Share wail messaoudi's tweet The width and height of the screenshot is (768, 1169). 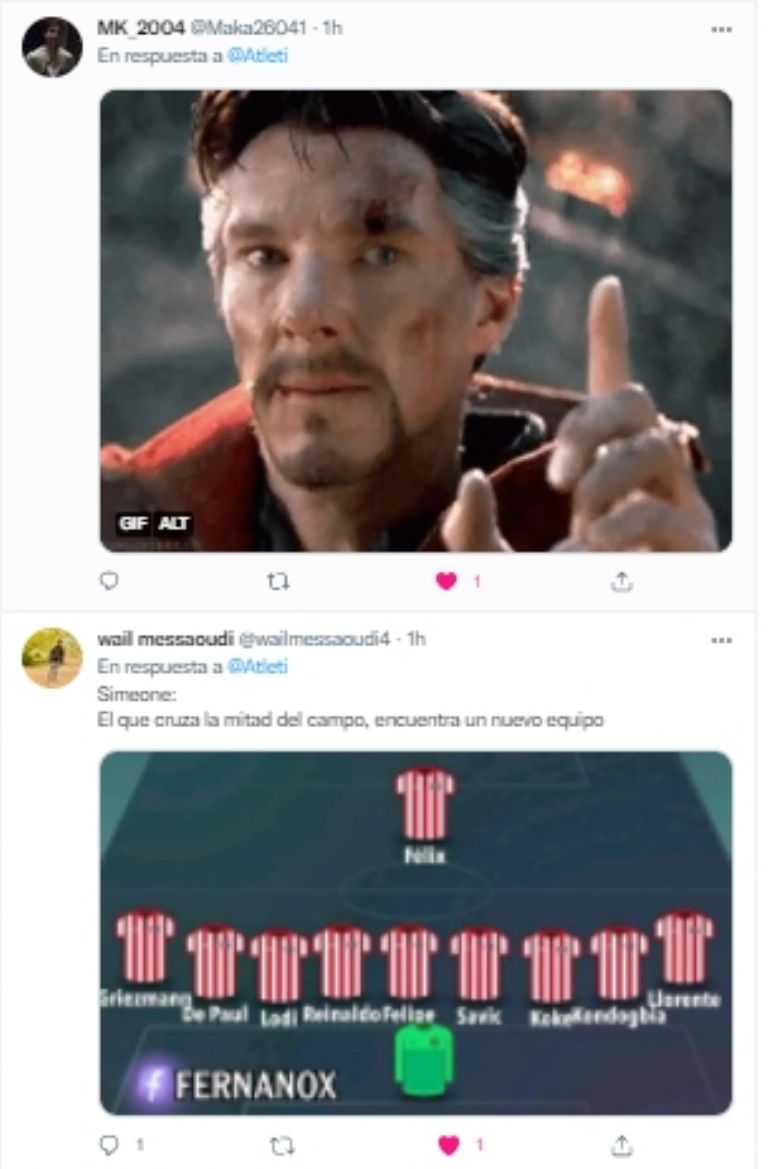pos(622,1144)
